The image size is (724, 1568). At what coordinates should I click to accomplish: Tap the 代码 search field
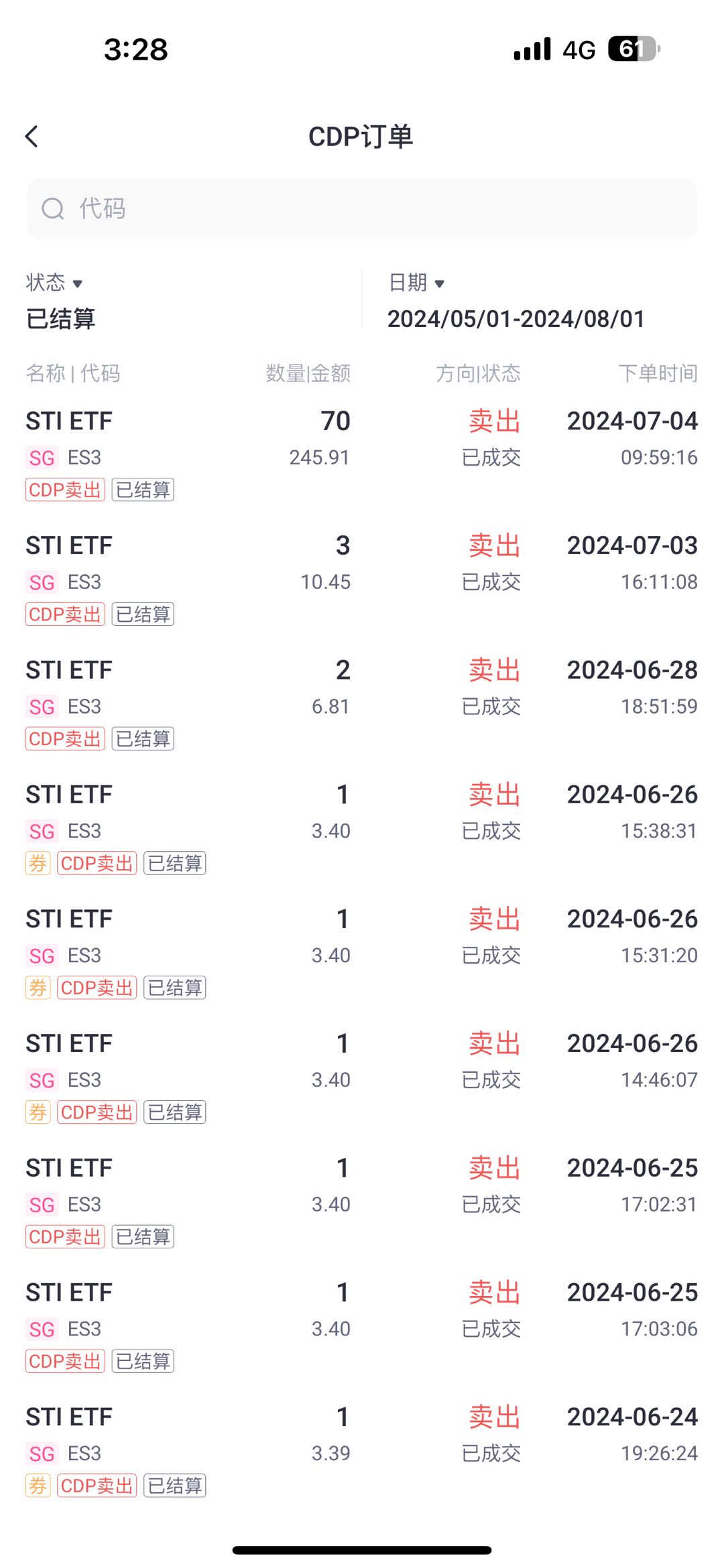[362, 208]
